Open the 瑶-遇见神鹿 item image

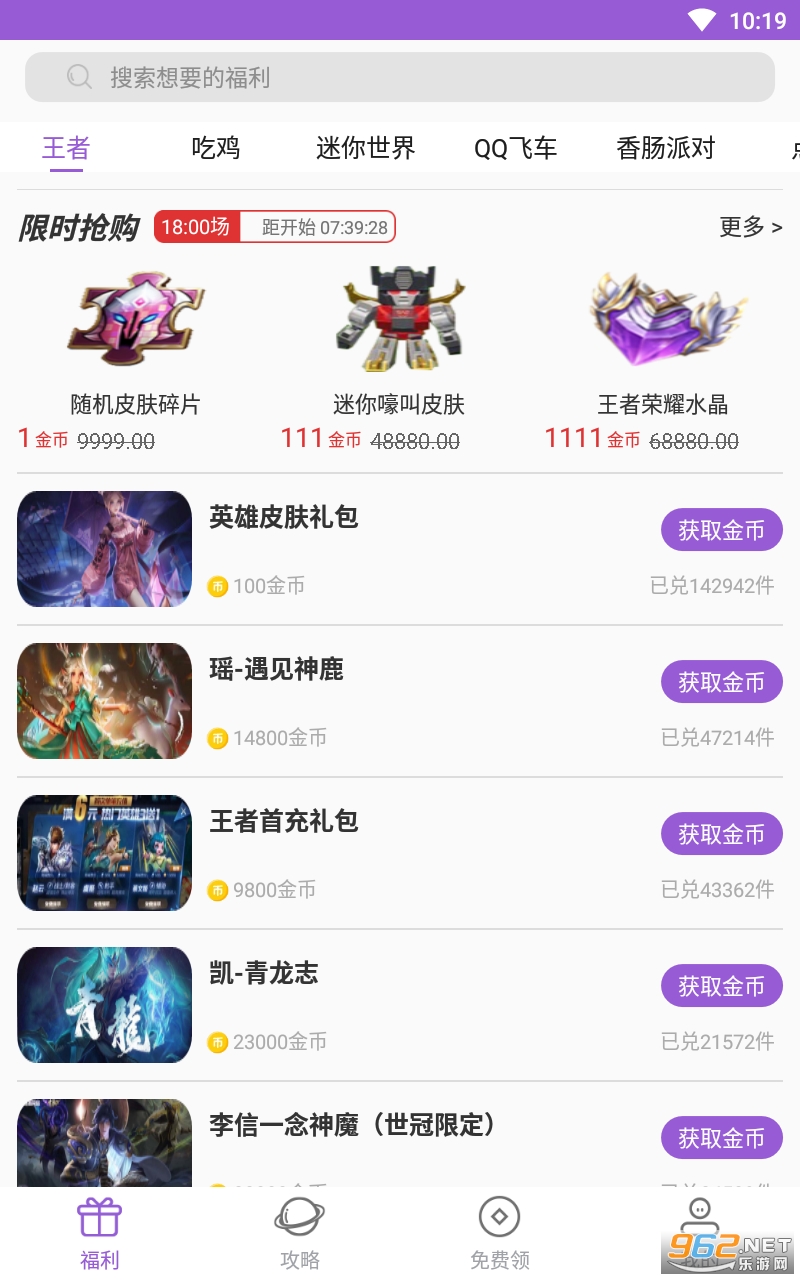coord(104,701)
